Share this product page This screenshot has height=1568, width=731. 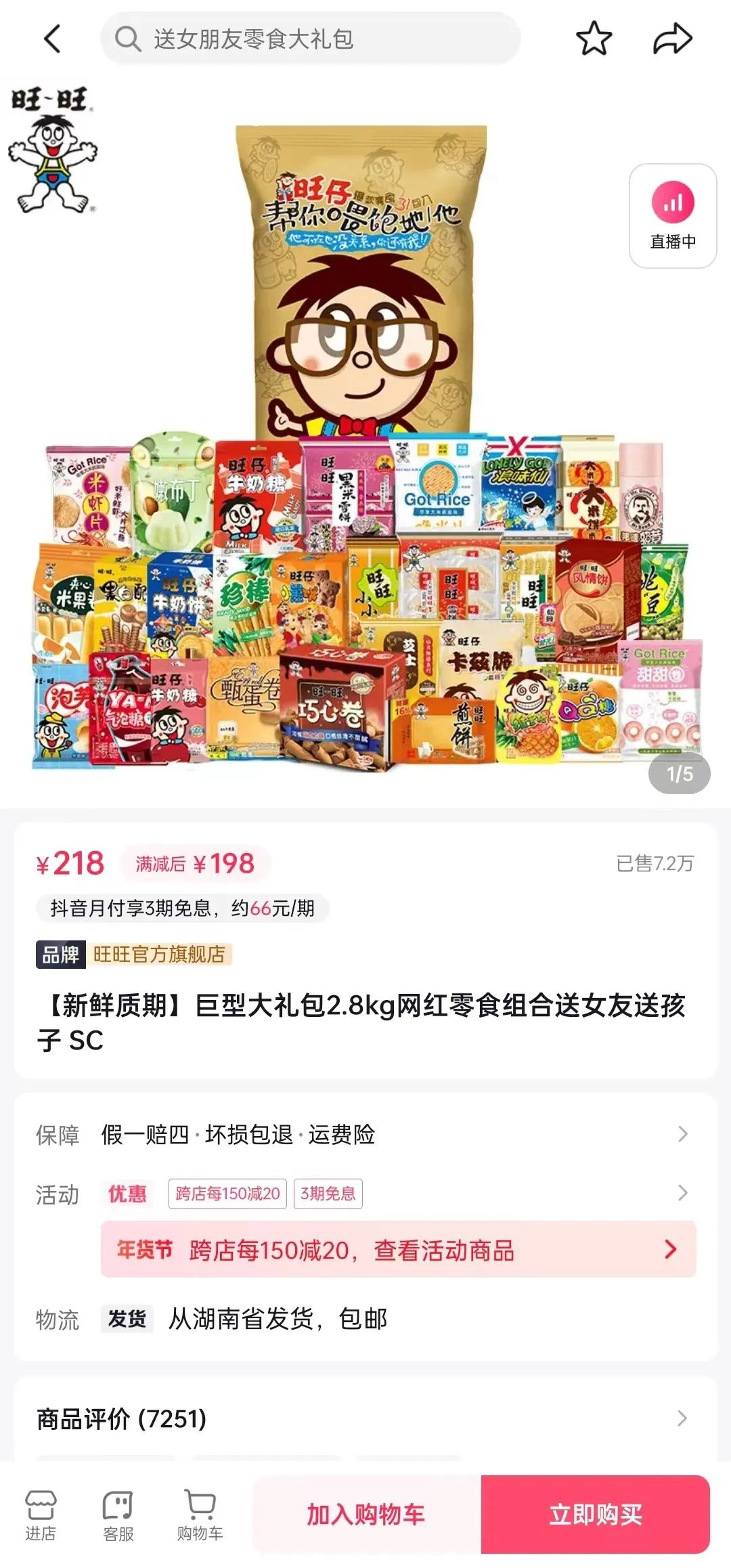click(x=672, y=39)
